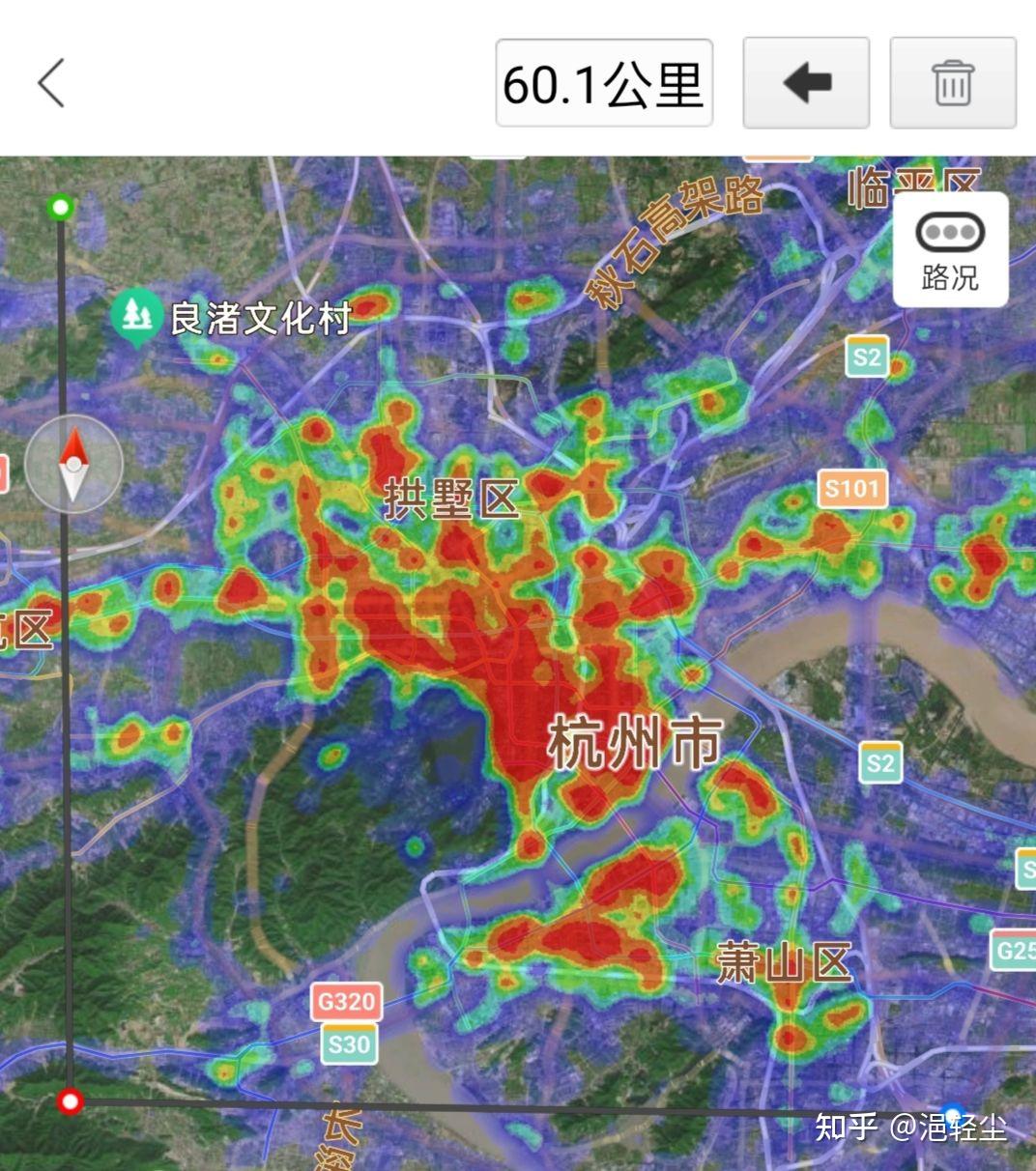Delete the measurement with the trash icon
Screen dimensions: 1036x1171
[x=952, y=83]
